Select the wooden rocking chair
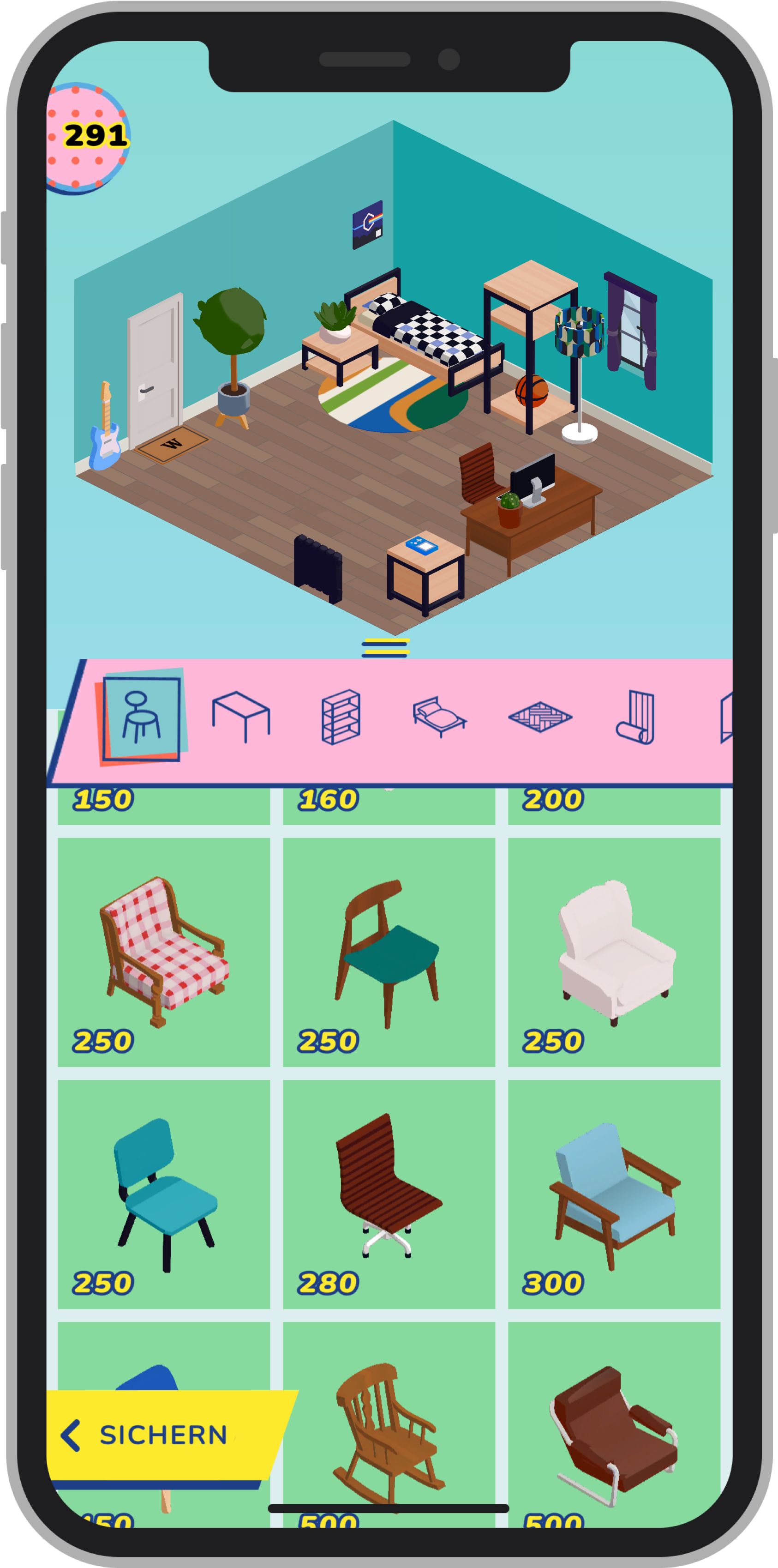Image resolution: width=778 pixels, height=1568 pixels. (389, 1430)
